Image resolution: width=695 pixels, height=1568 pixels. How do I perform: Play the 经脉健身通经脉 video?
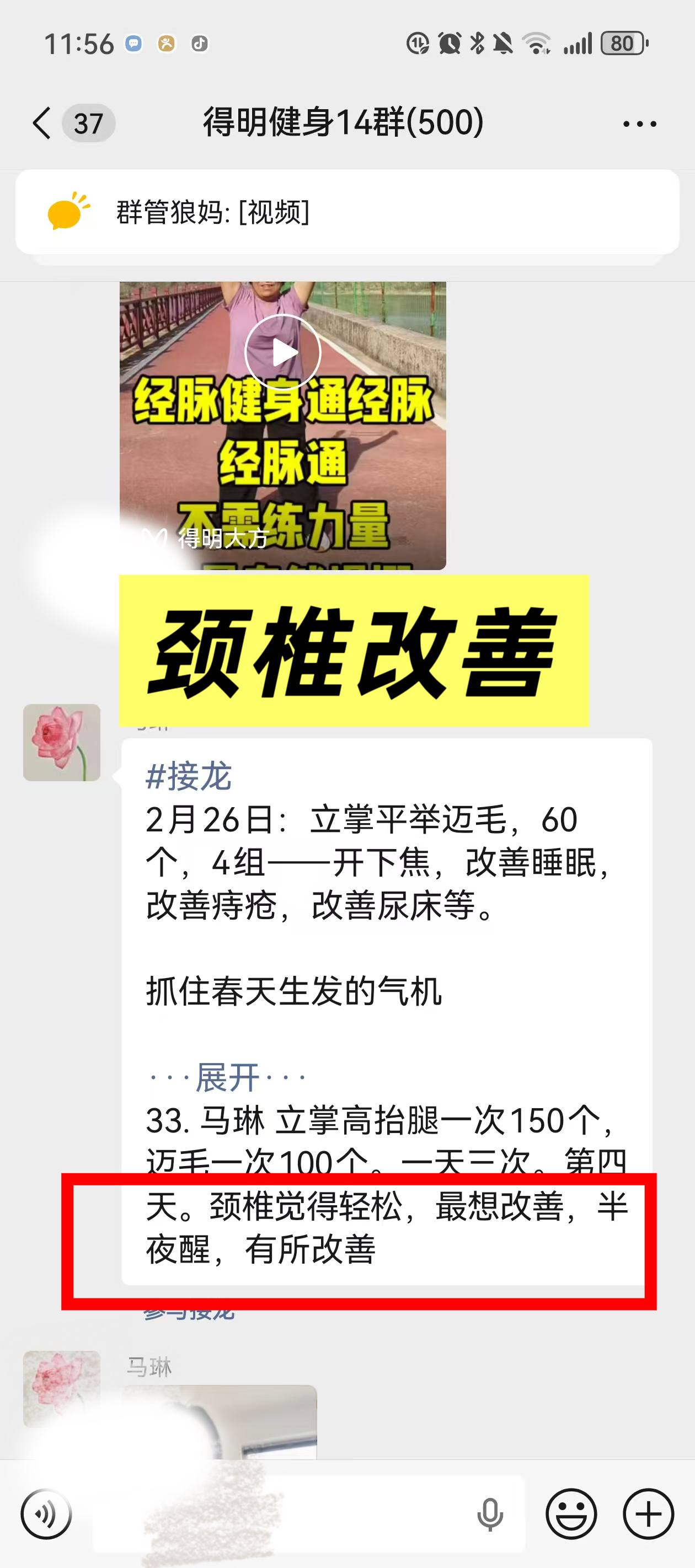[282, 352]
